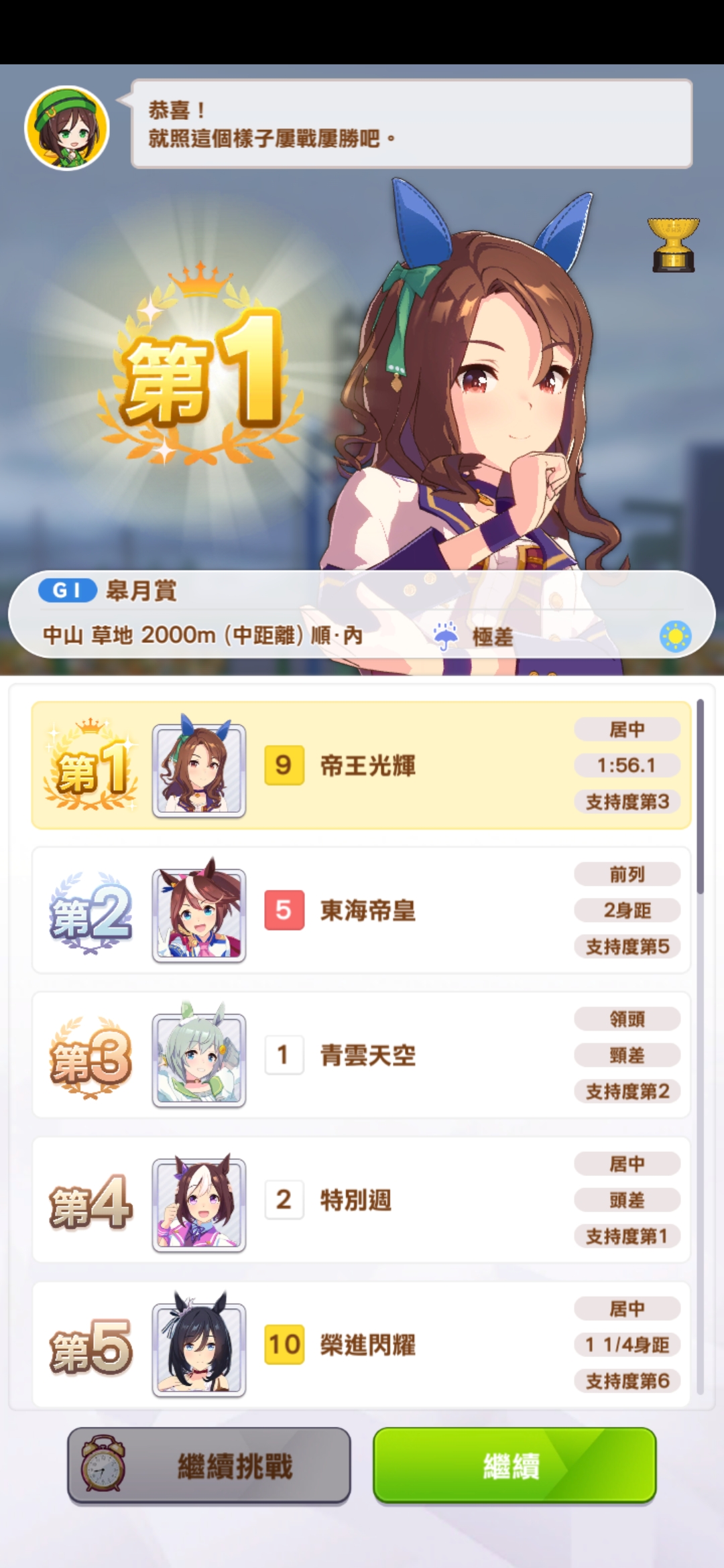Tap the 繼續挑戰 alarm clock button
The width and height of the screenshot is (724, 1568).
point(209,1465)
